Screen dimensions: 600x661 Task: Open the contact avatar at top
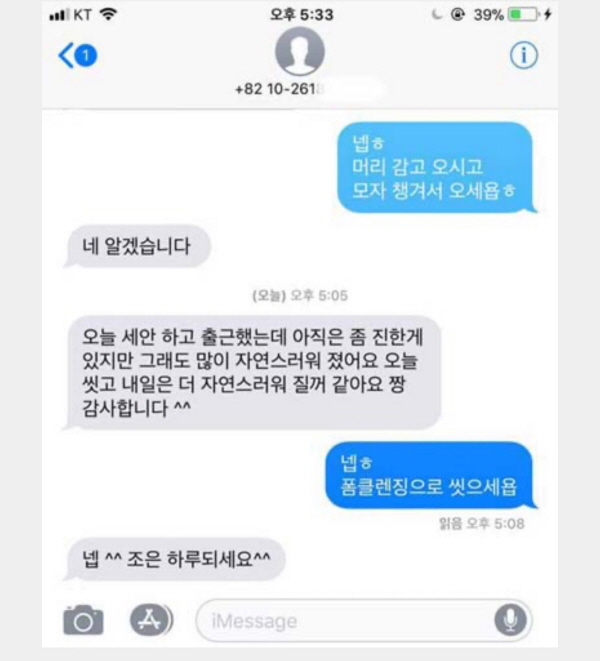(x=299, y=51)
